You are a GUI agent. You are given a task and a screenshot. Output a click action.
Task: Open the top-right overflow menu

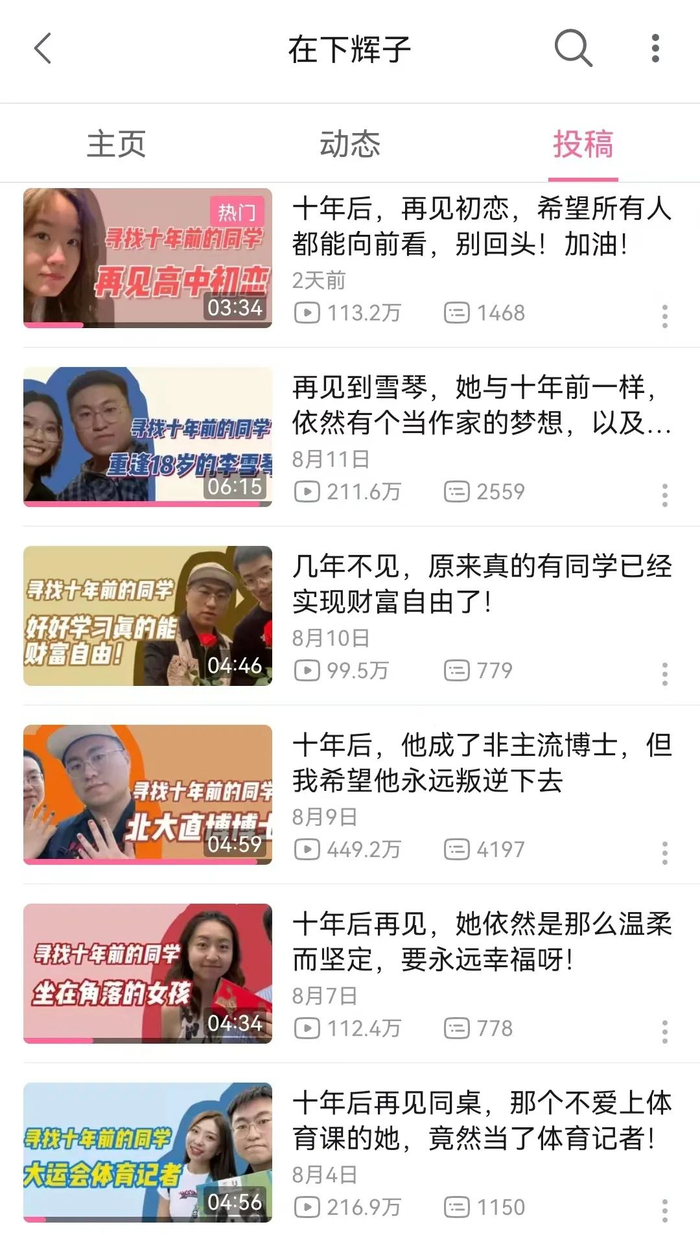tap(655, 48)
